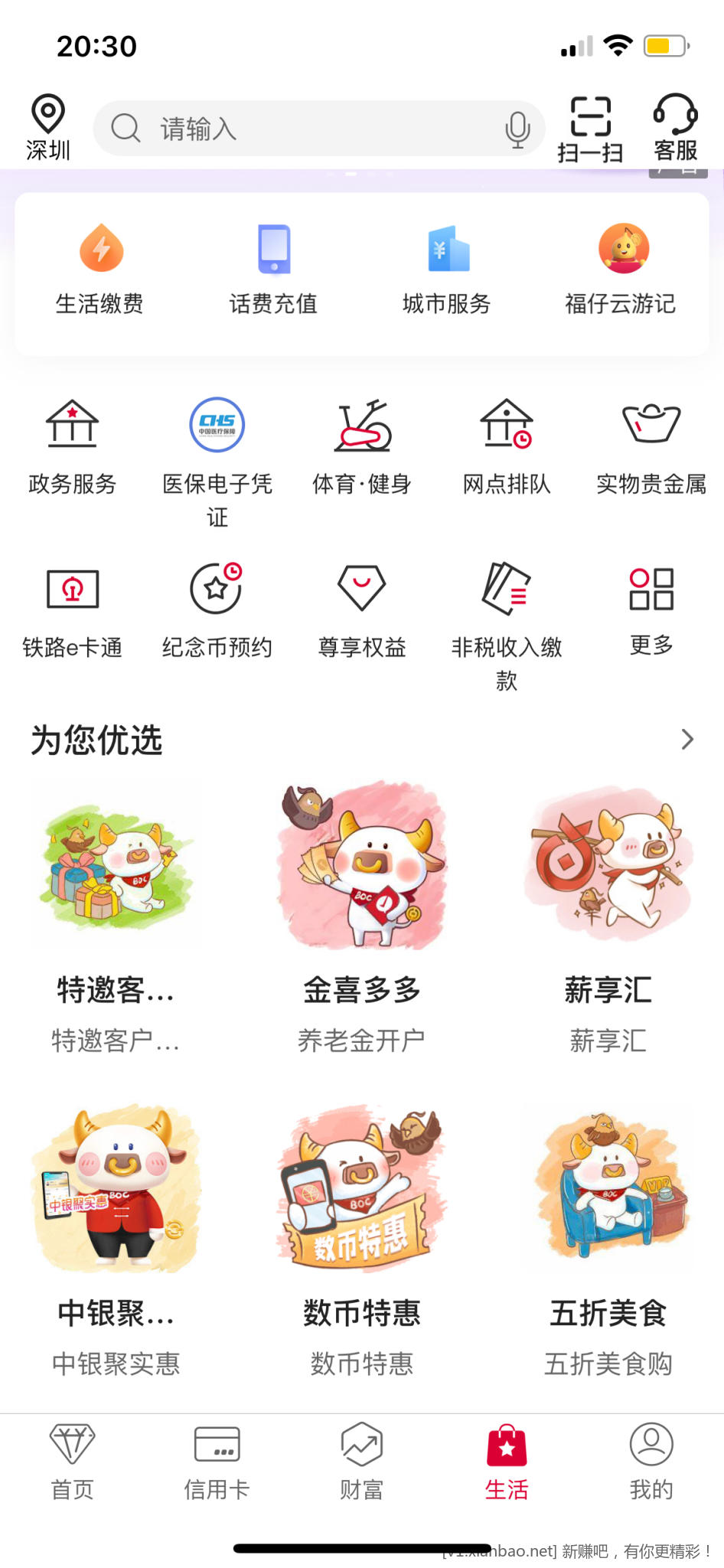724x1568 pixels.
Task: View 五折美食 offer
Action: (x=608, y=1240)
